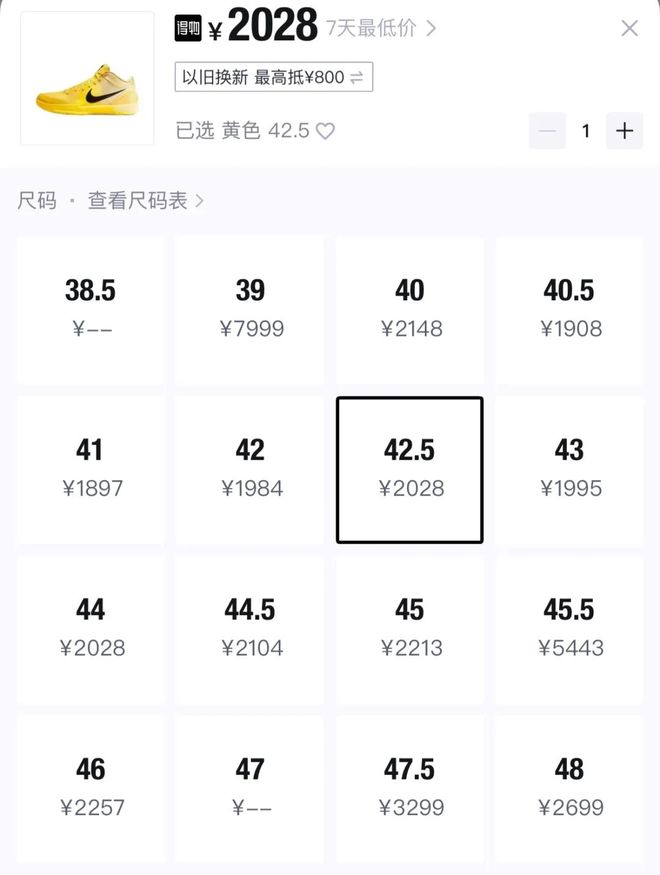Select size 43 at ¥1995
This screenshot has width=660, height=875.
tap(570, 468)
